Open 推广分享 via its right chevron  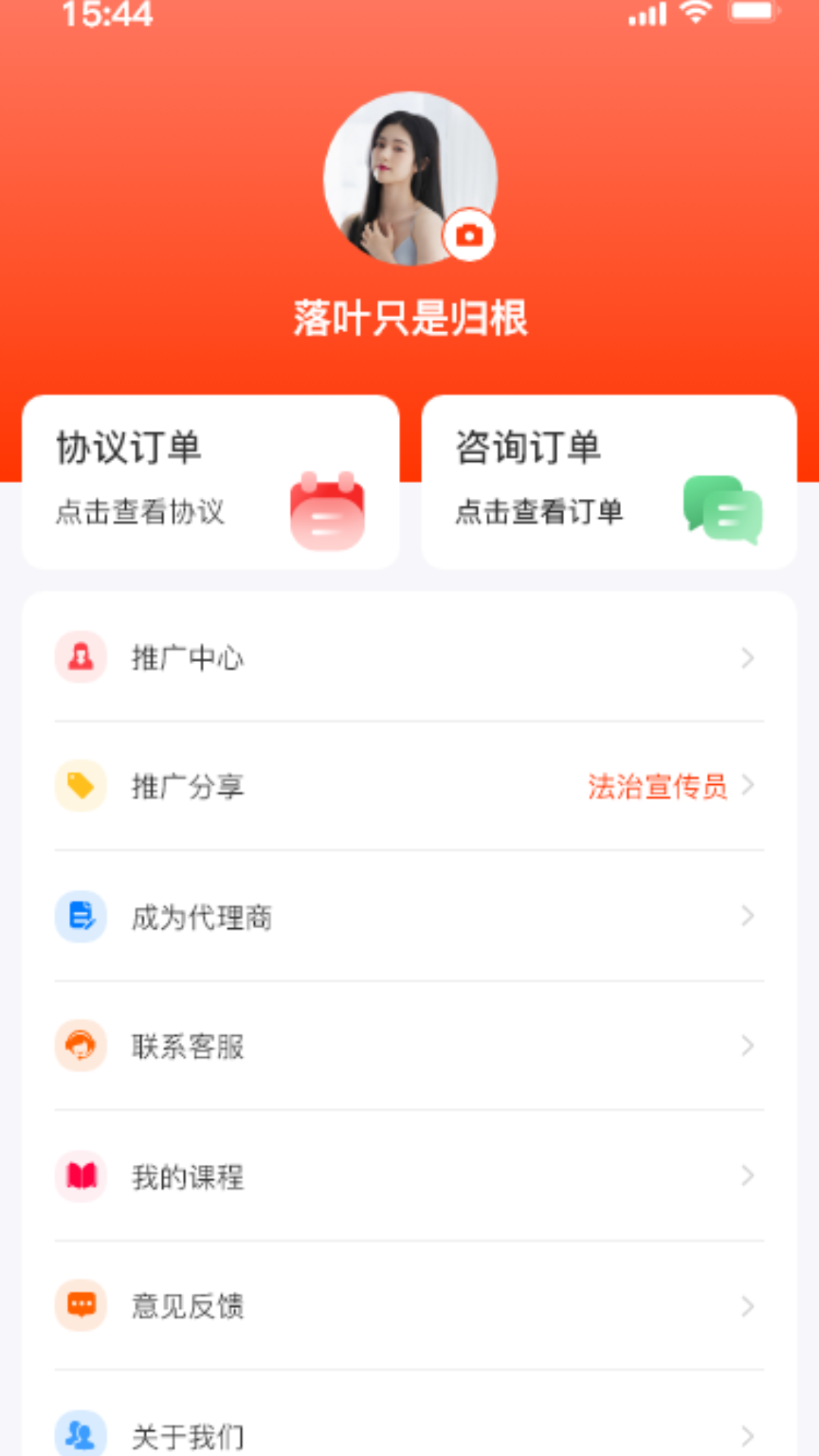(x=746, y=787)
